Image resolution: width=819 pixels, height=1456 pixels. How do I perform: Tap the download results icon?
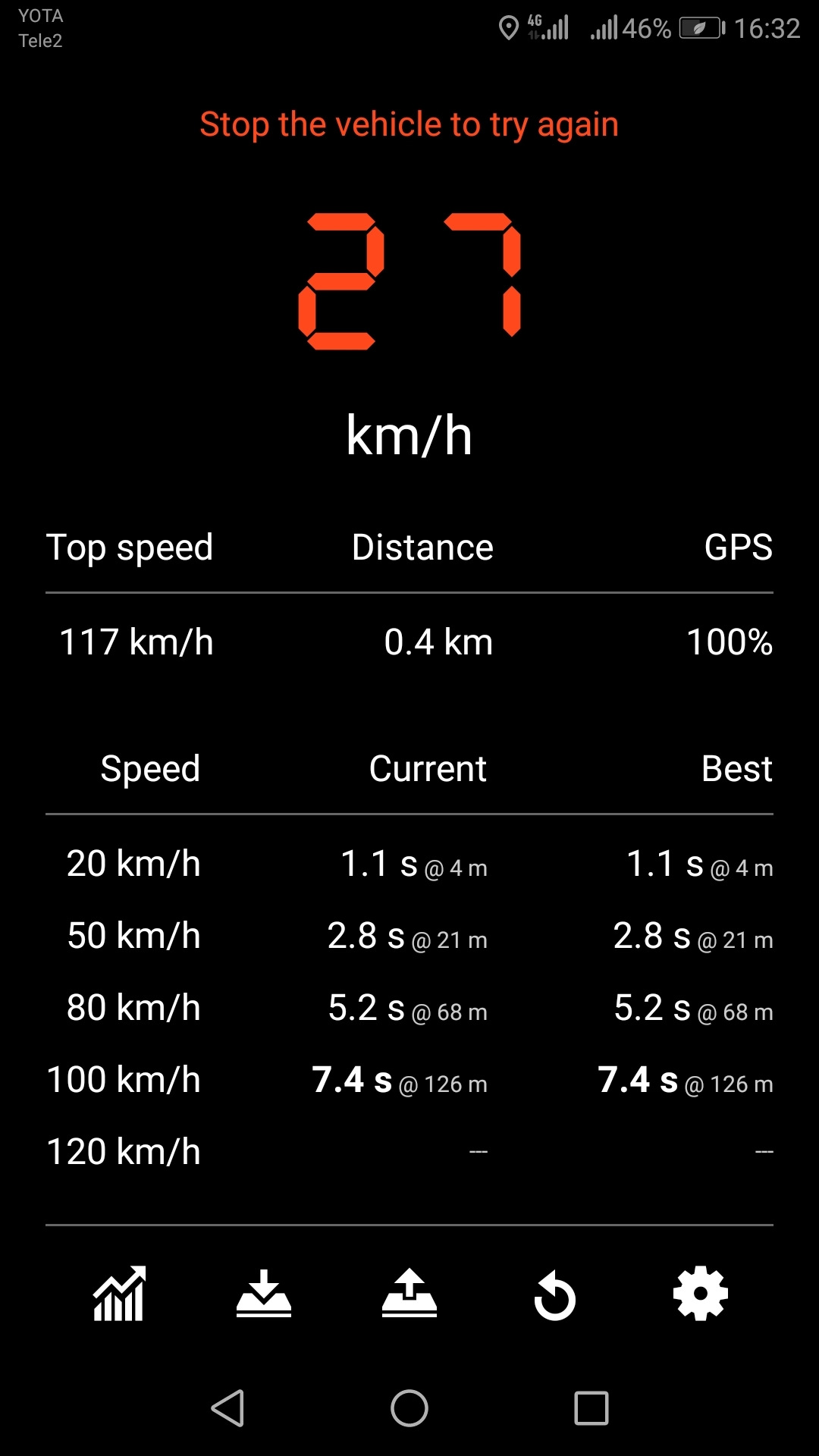coord(263,1294)
